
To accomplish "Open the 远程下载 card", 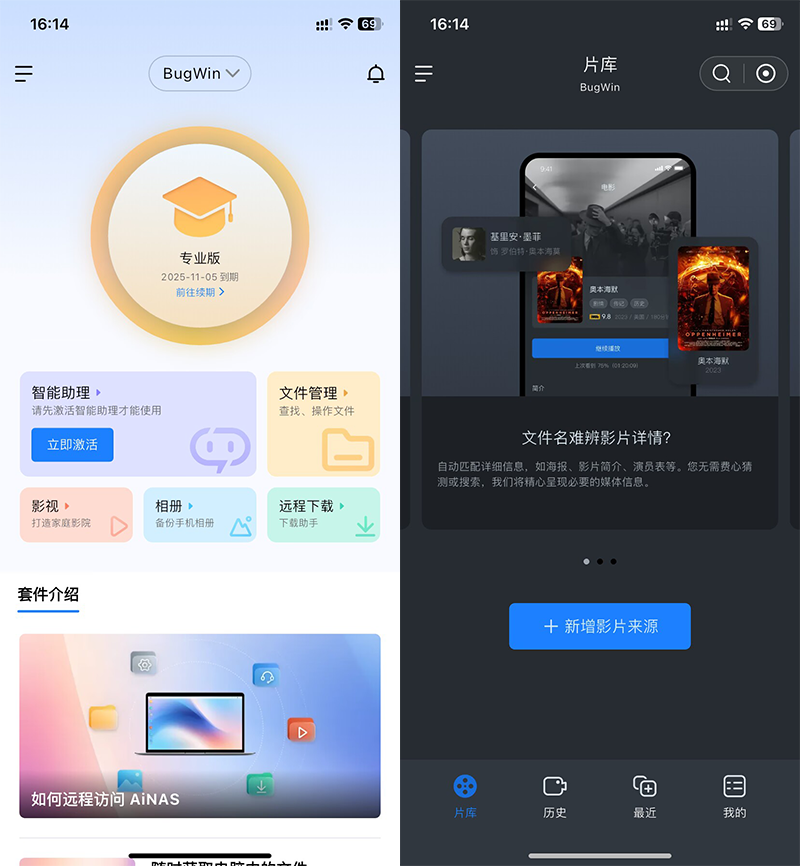I will point(323,515).
